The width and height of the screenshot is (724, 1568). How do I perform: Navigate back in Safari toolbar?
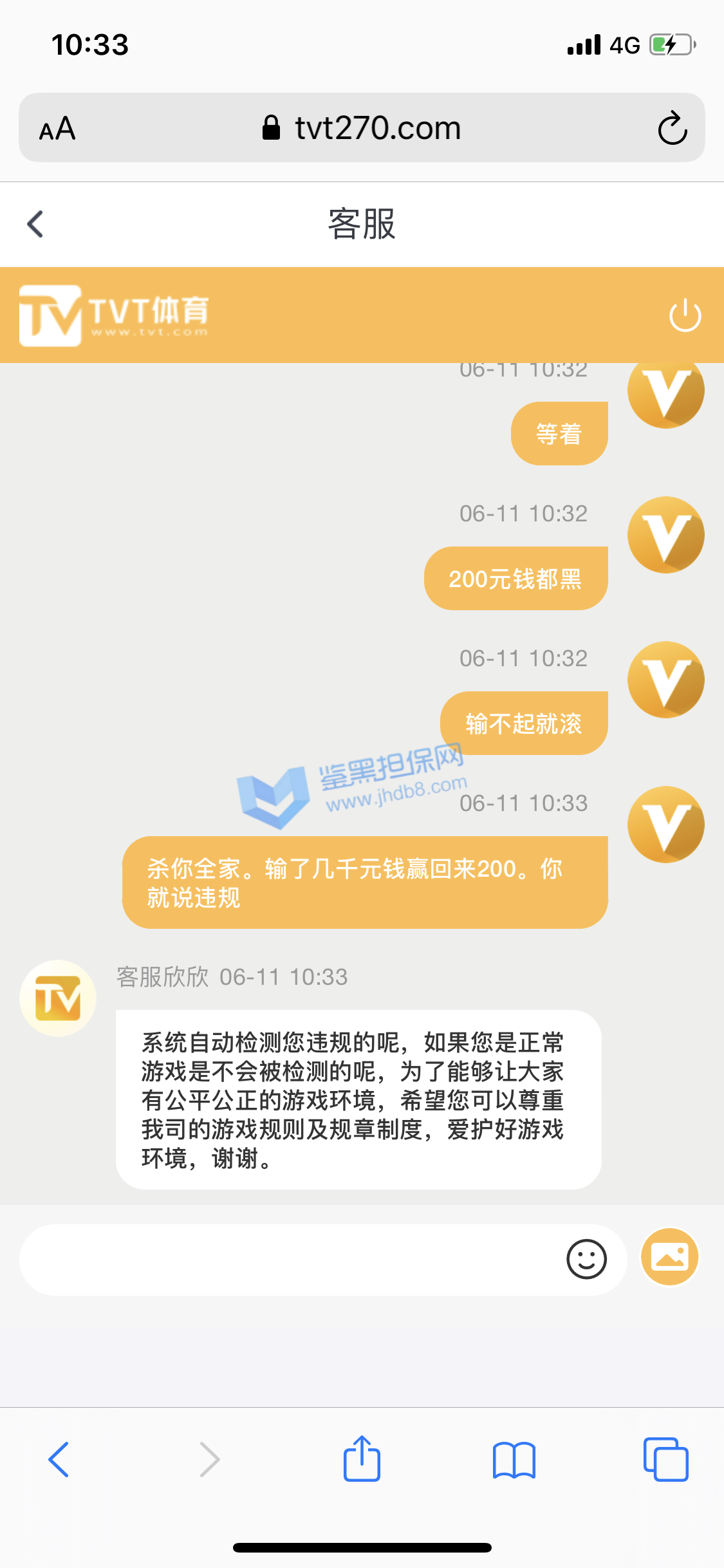(x=59, y=1459)
